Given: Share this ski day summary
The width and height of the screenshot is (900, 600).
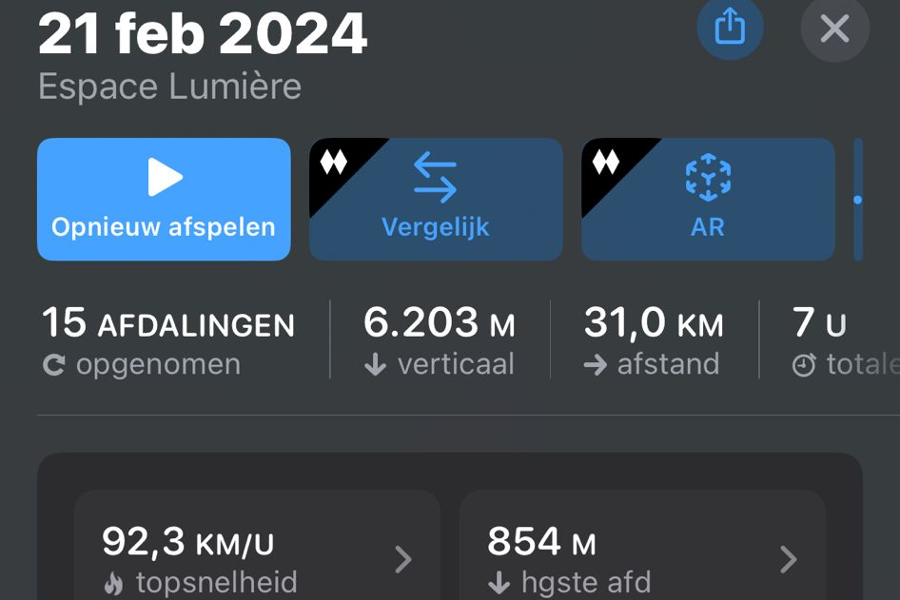Looking at the screenshot, I should pyautogui.click(x=730, y=27).
